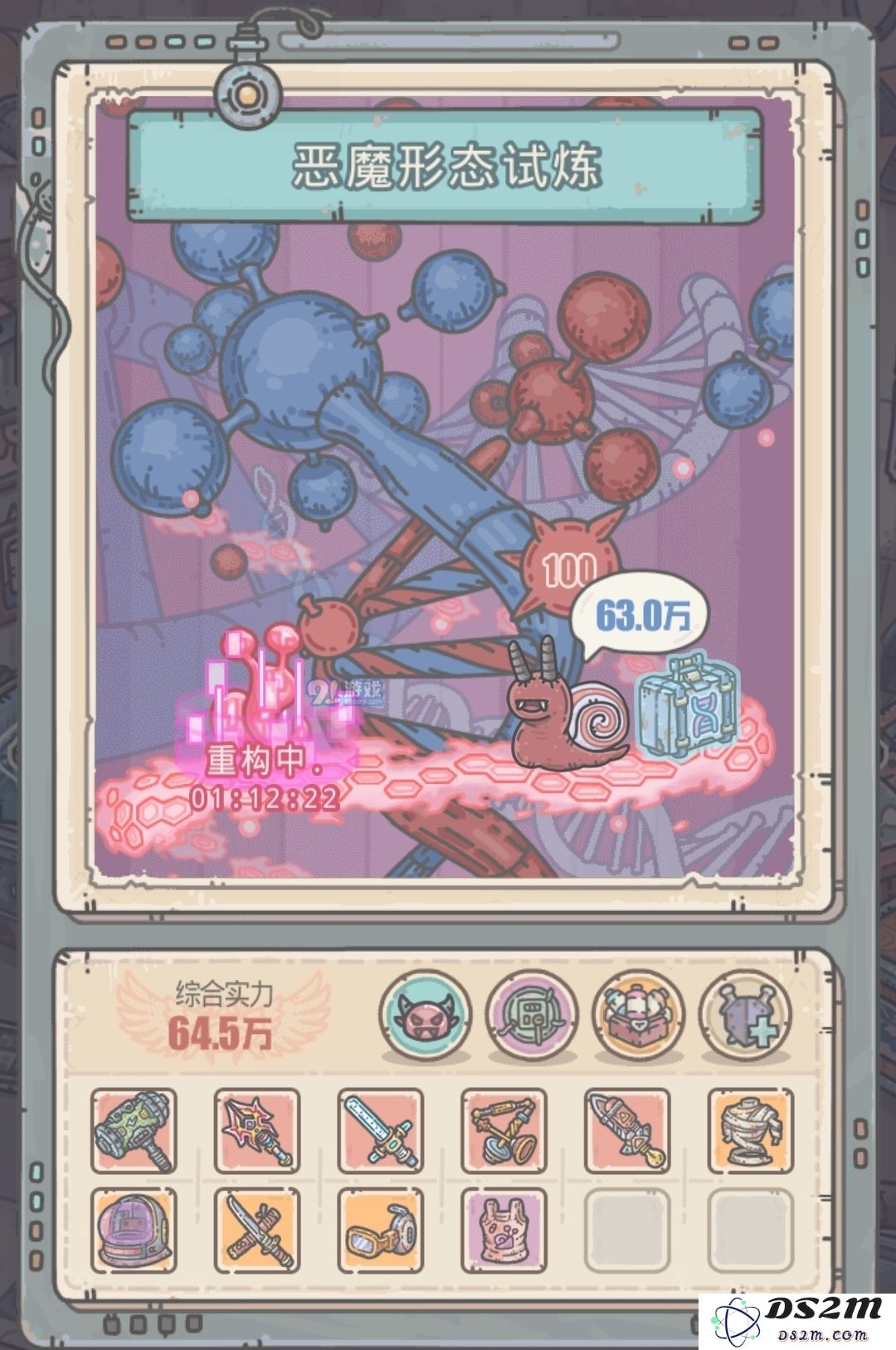This screenshot has width=896, height=1350.
Task: Tap the first empty equipment slot
Action: click(x=626, y=1231)
